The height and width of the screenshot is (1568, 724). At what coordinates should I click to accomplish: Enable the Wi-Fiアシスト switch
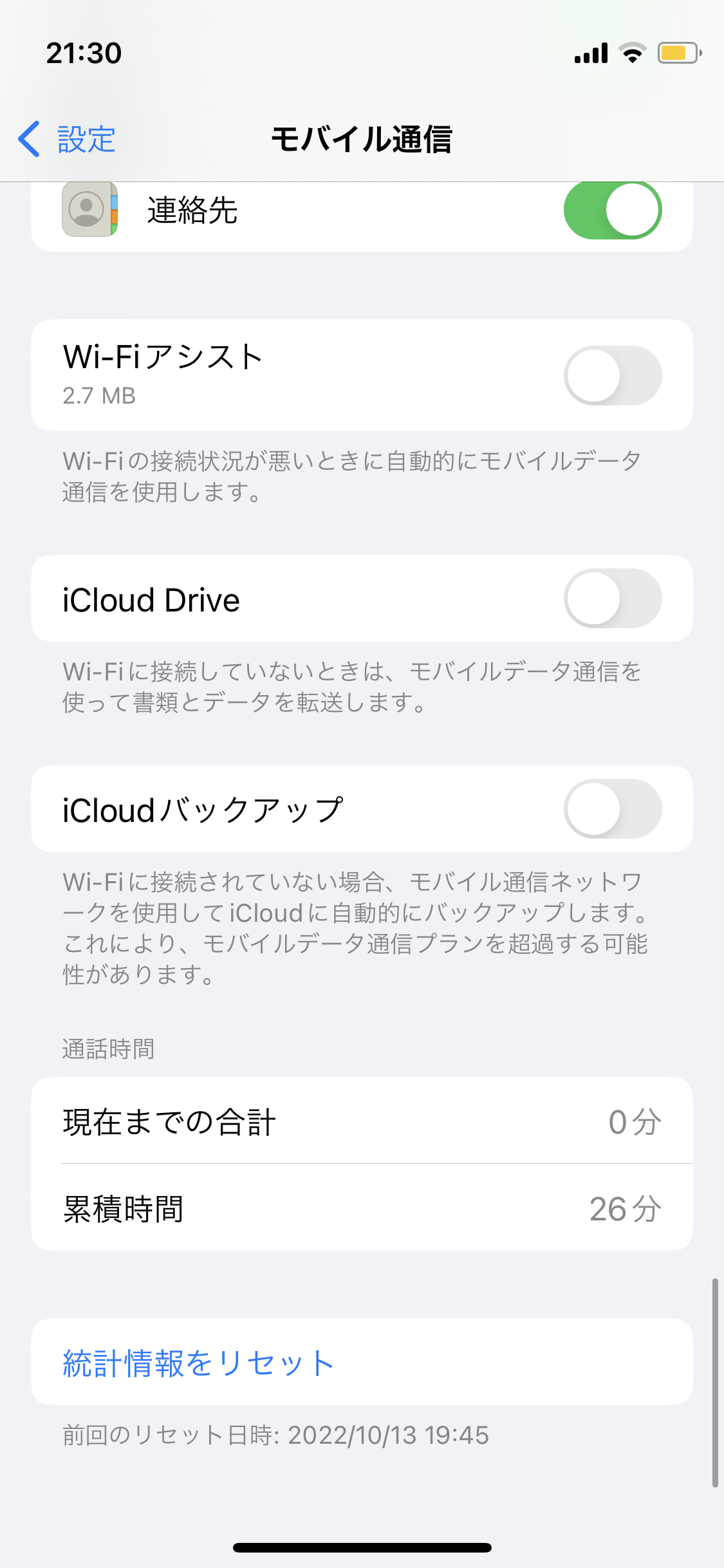612,376
